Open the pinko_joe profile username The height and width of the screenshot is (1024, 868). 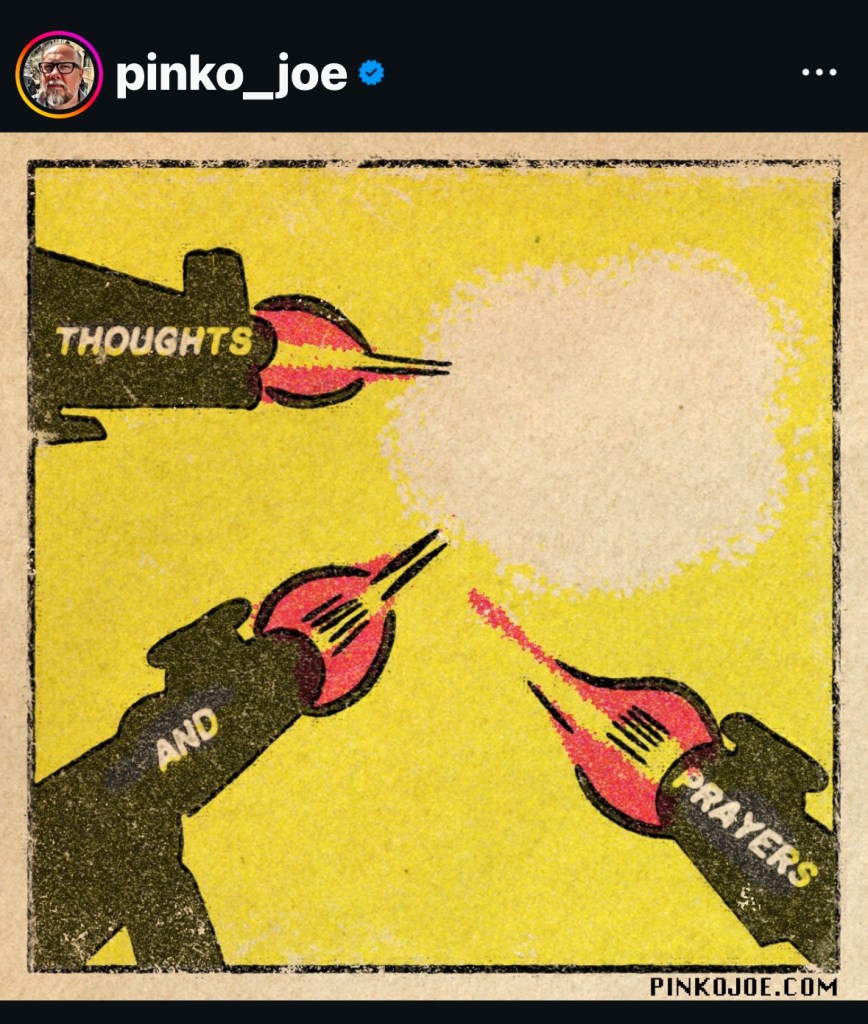(231, 75)
